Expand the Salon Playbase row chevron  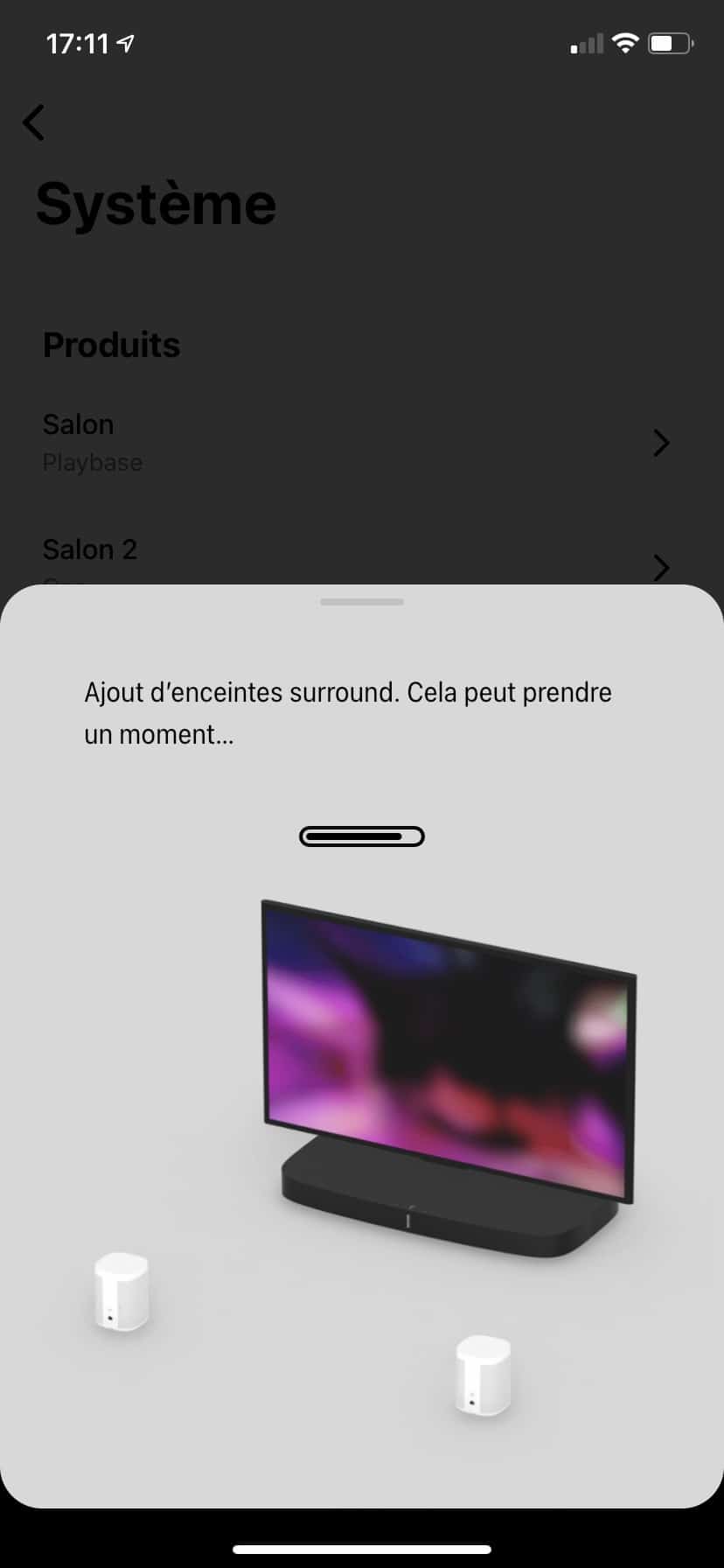click(661, 444)
